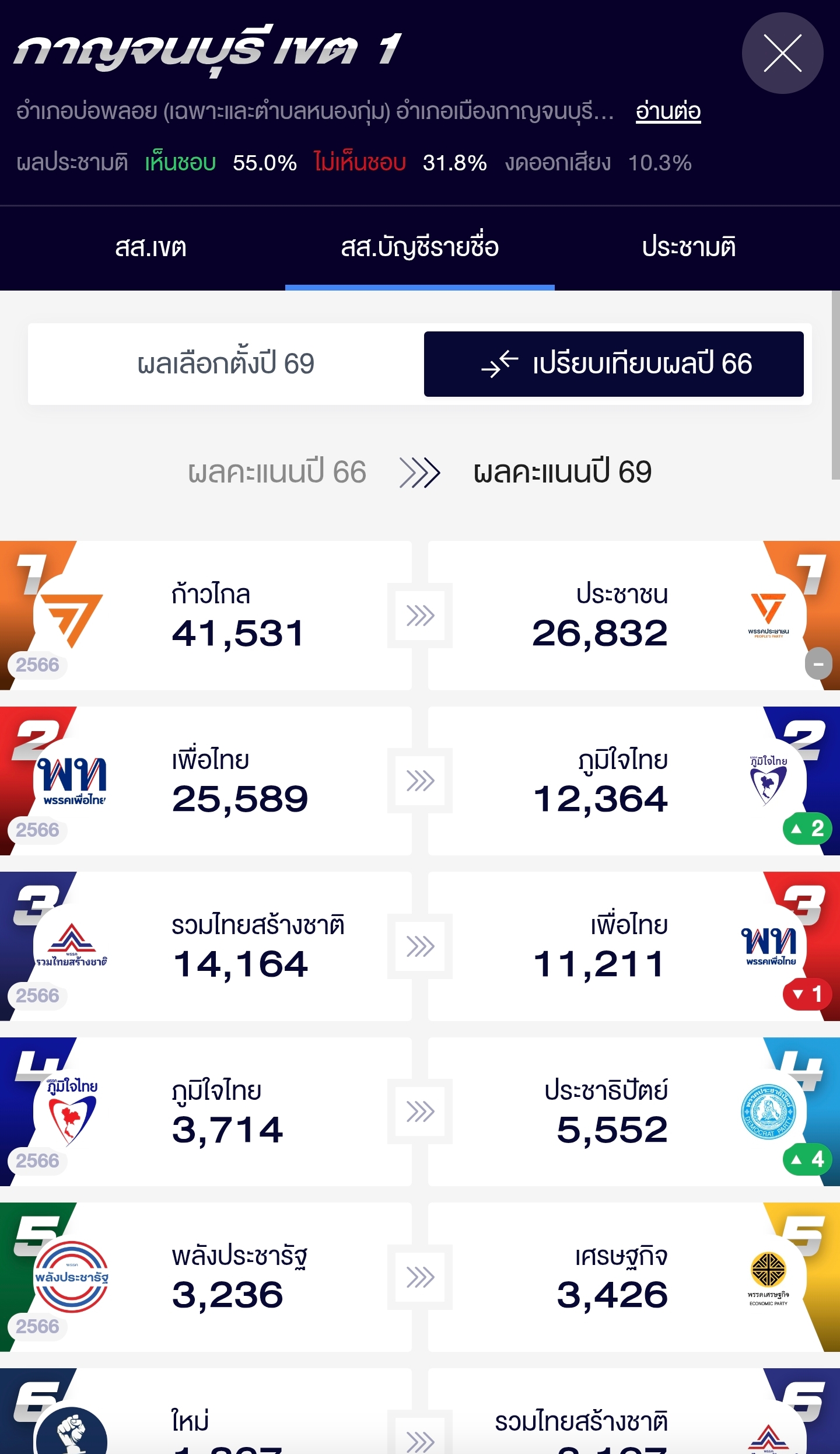This screenshot has width=840, height=1454.
Task: Select เปรียบเทียบผลปี 66 comparison
Action: [614, 364]
